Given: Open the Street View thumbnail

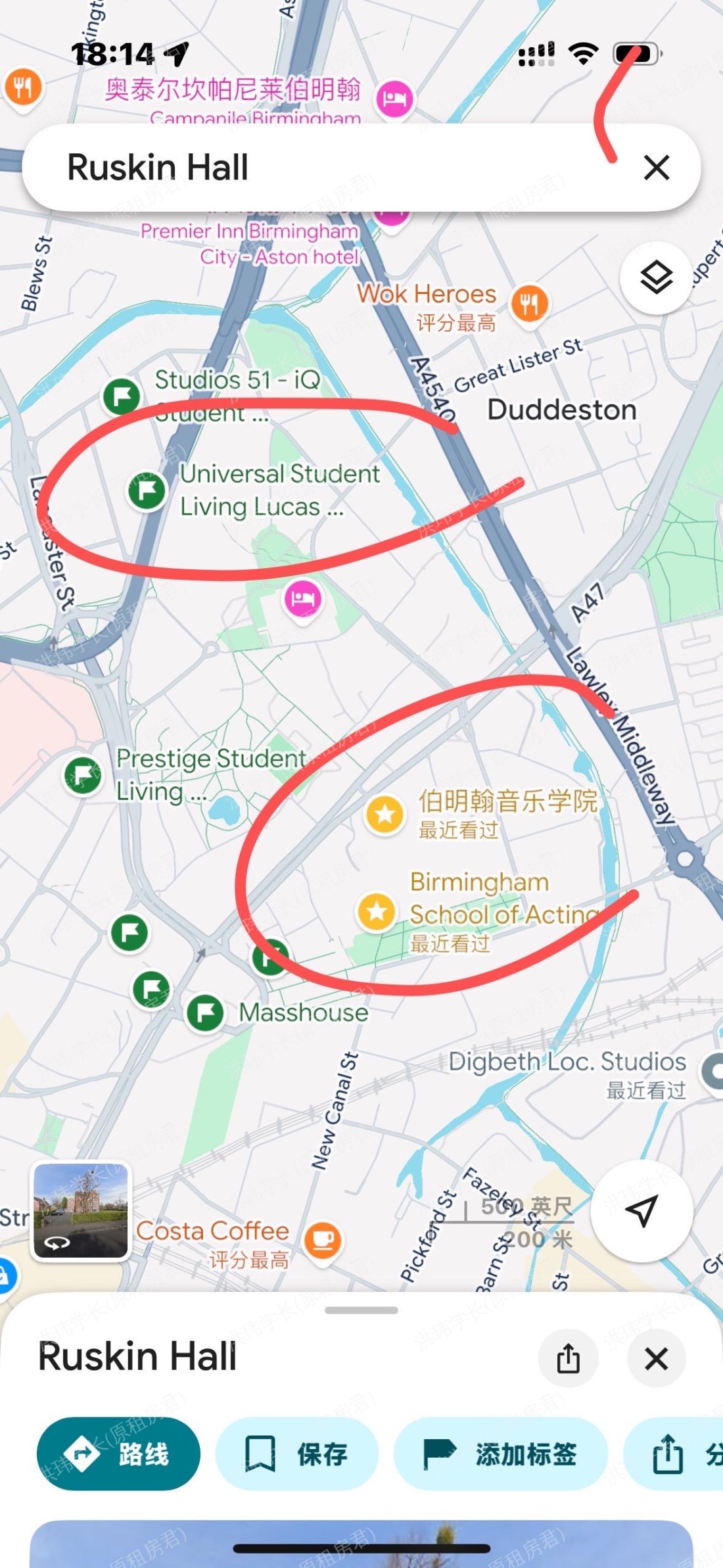Looking at the screenshot, I should 82,1210.
